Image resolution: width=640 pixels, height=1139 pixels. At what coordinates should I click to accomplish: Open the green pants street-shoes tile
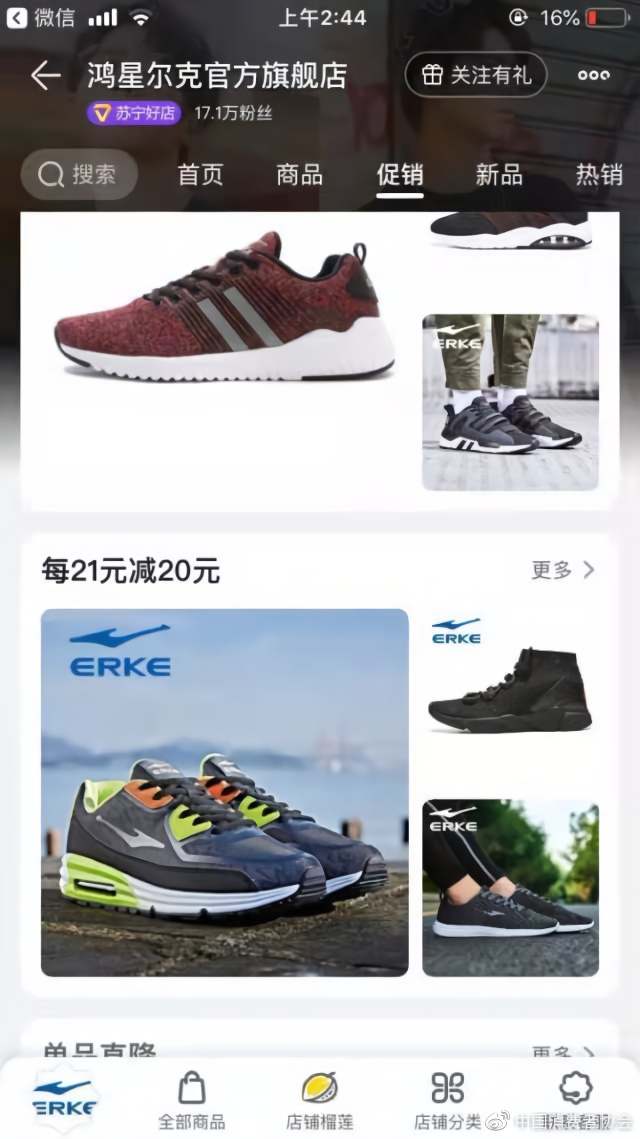510,402
